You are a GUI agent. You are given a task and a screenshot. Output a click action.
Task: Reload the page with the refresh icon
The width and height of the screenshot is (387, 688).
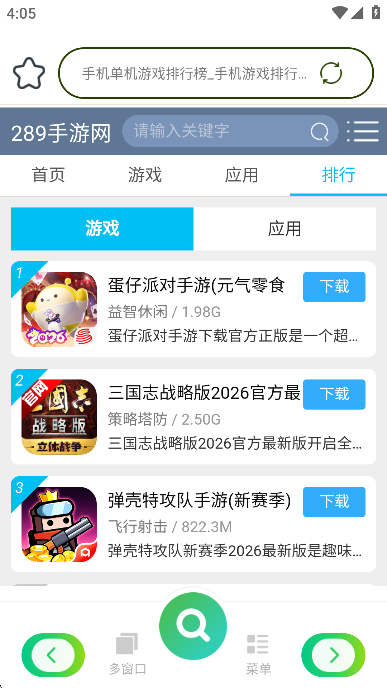[x=331, y=73]
